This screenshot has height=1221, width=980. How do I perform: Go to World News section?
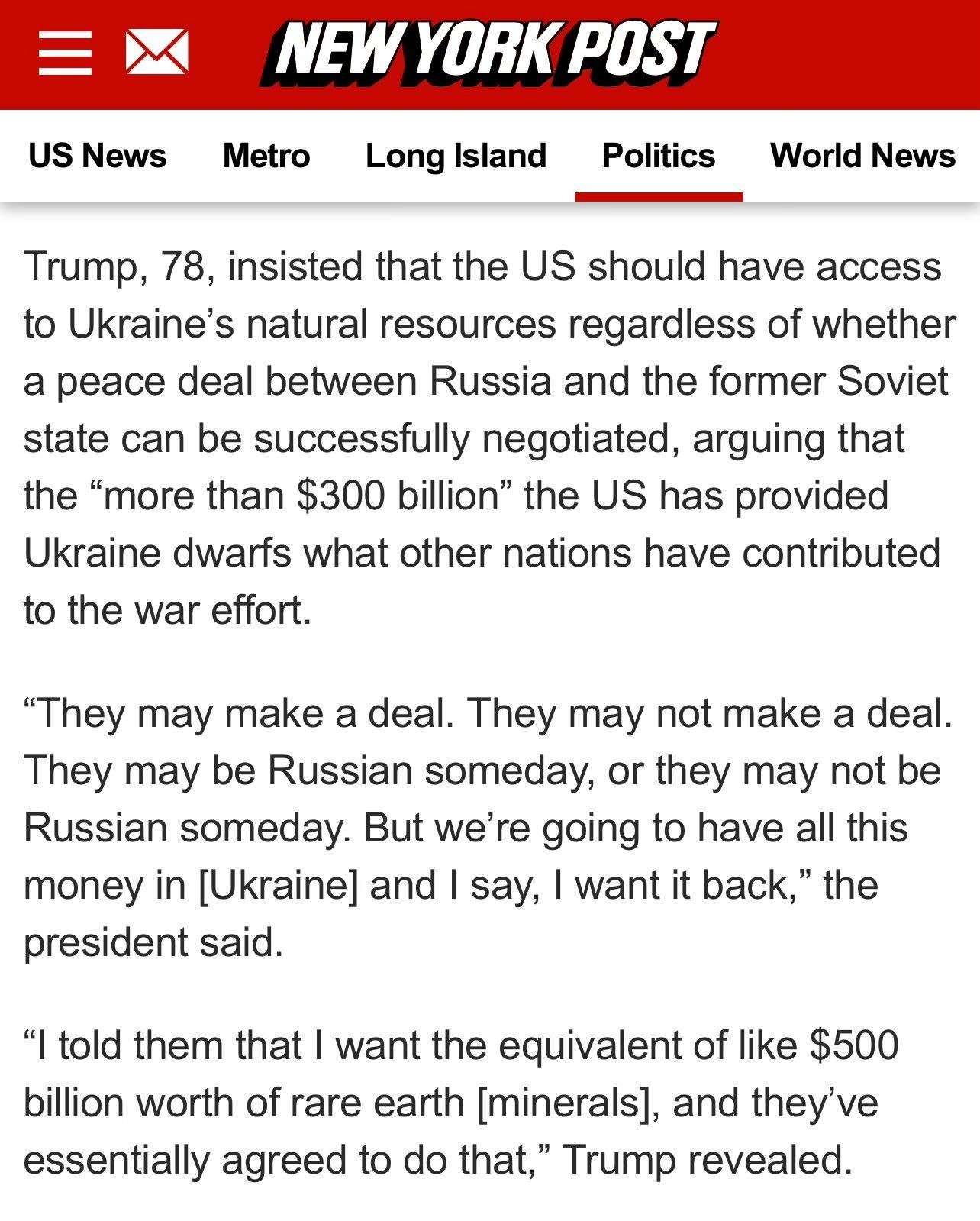pos(862,156)
